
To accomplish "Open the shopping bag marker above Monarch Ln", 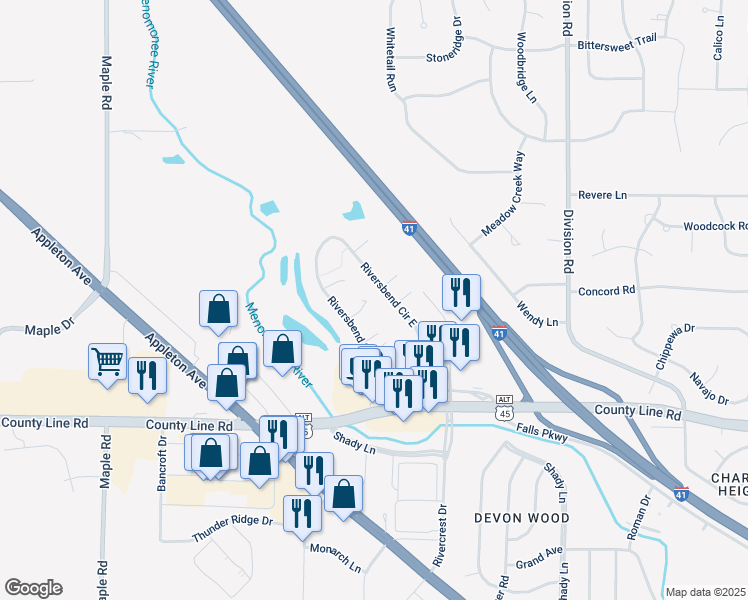I will point(343,495).
